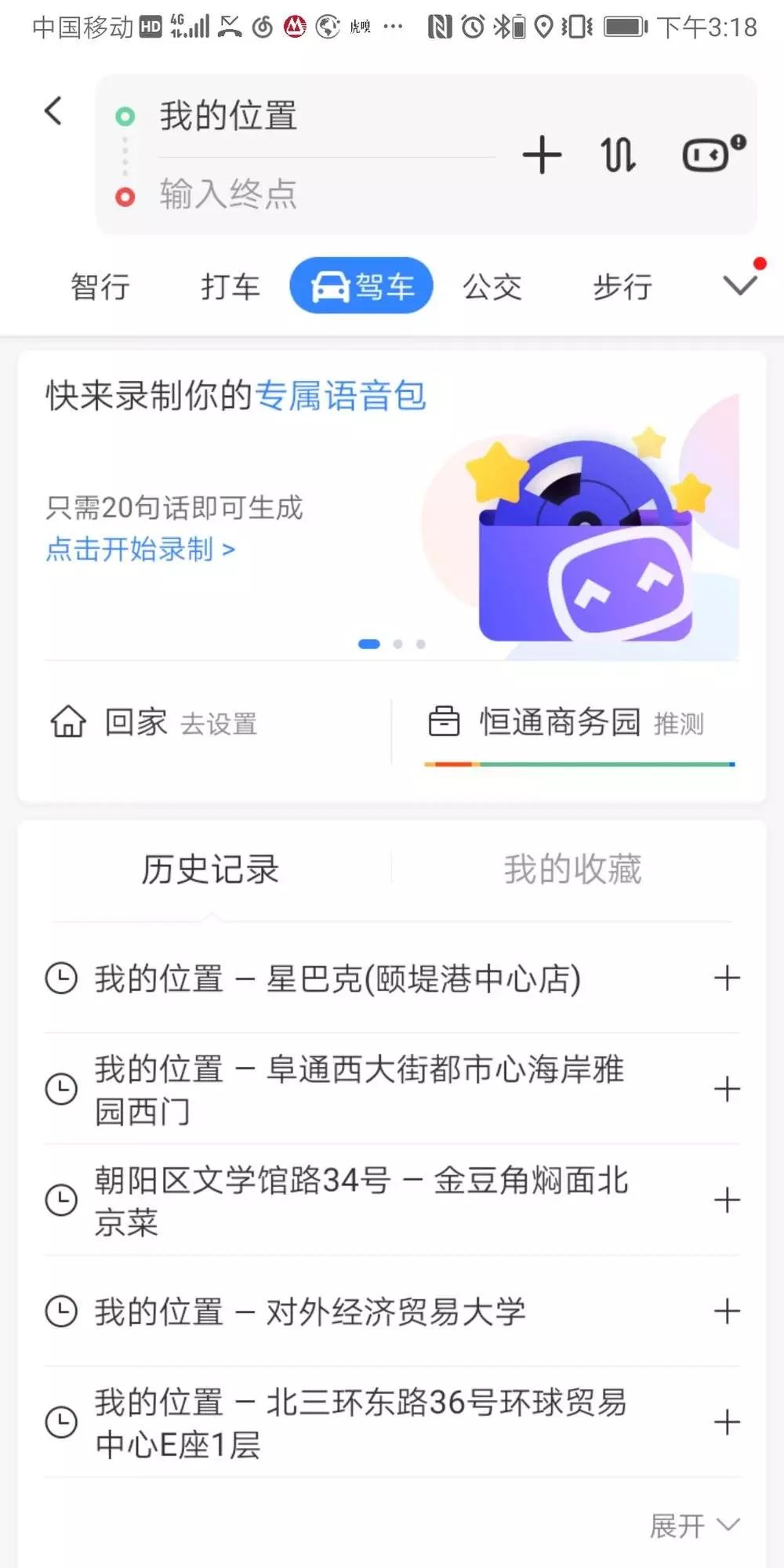Select the 驾车 driving tab
The image size is (784, 1568).
click(x=361, y=286)
